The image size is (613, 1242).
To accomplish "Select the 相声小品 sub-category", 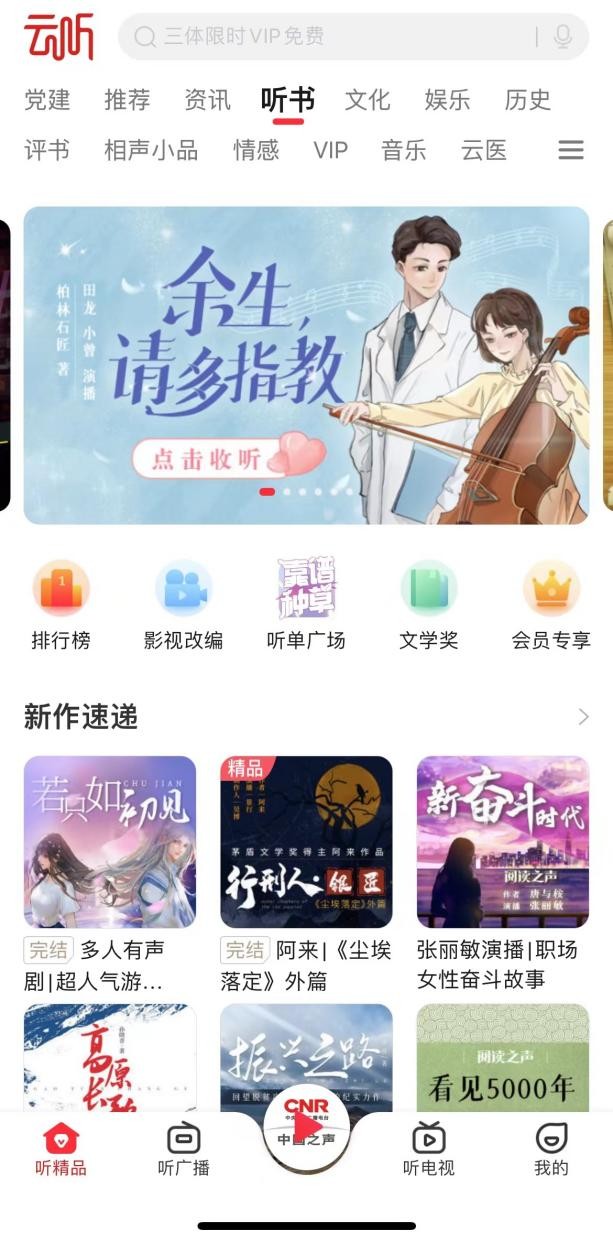I will click(x=151, y=151).
